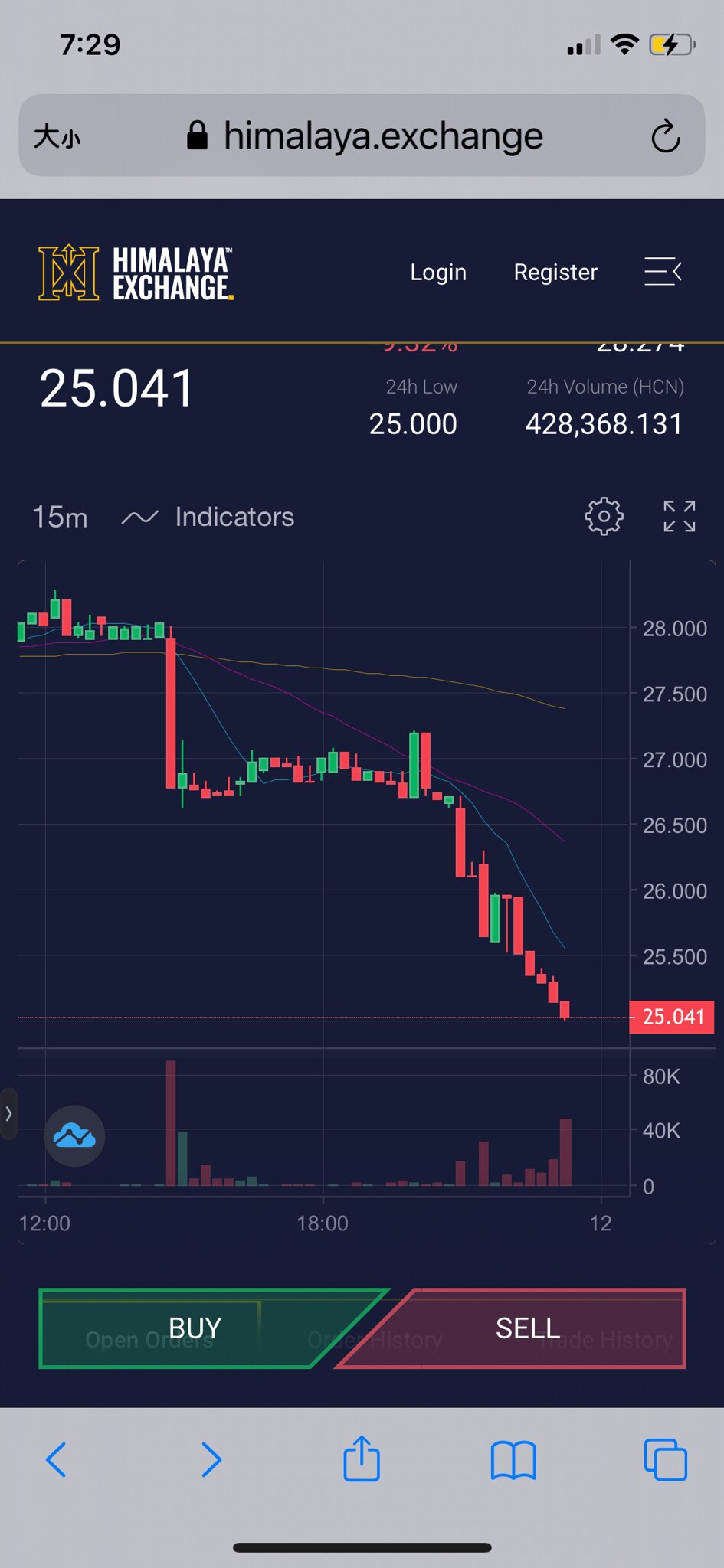Tap the blue cloud chart logo button
The height and width of the screenshot is (1568, 724).
[74, 1136]
